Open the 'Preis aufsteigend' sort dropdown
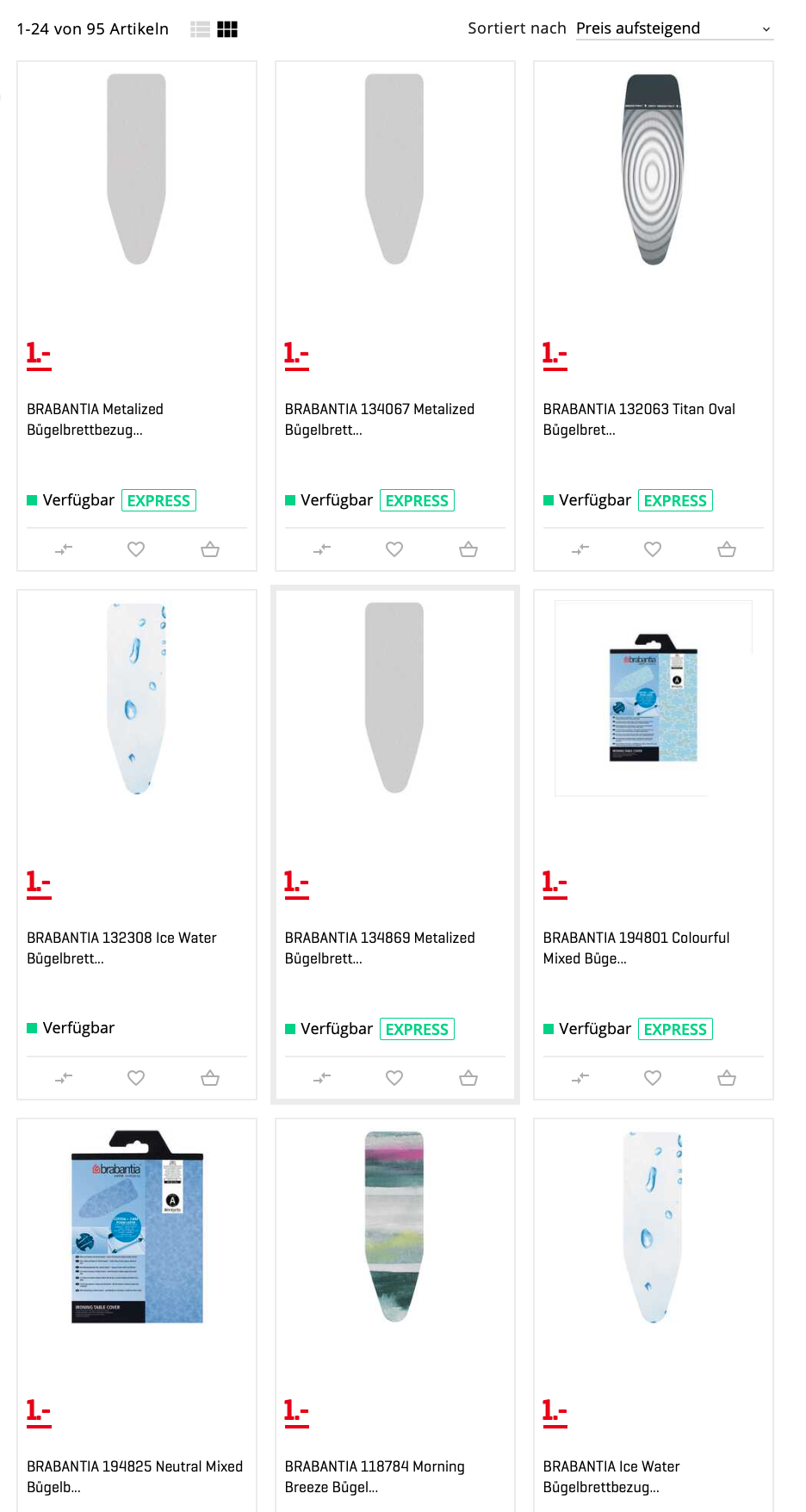 pos(673,28)
